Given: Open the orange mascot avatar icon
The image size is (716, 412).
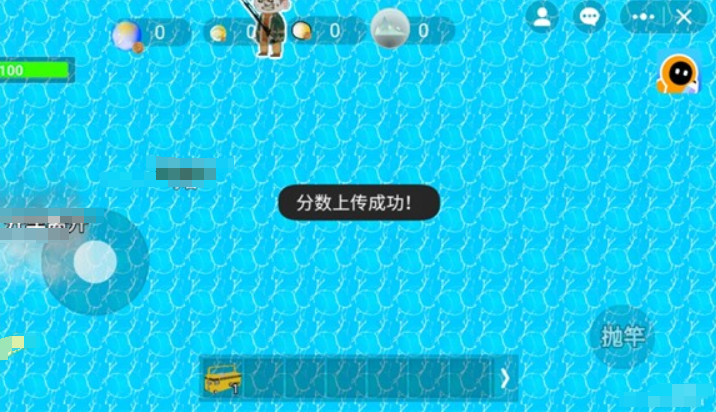Looking at the screenshot, I should click(x=678, y=73).
